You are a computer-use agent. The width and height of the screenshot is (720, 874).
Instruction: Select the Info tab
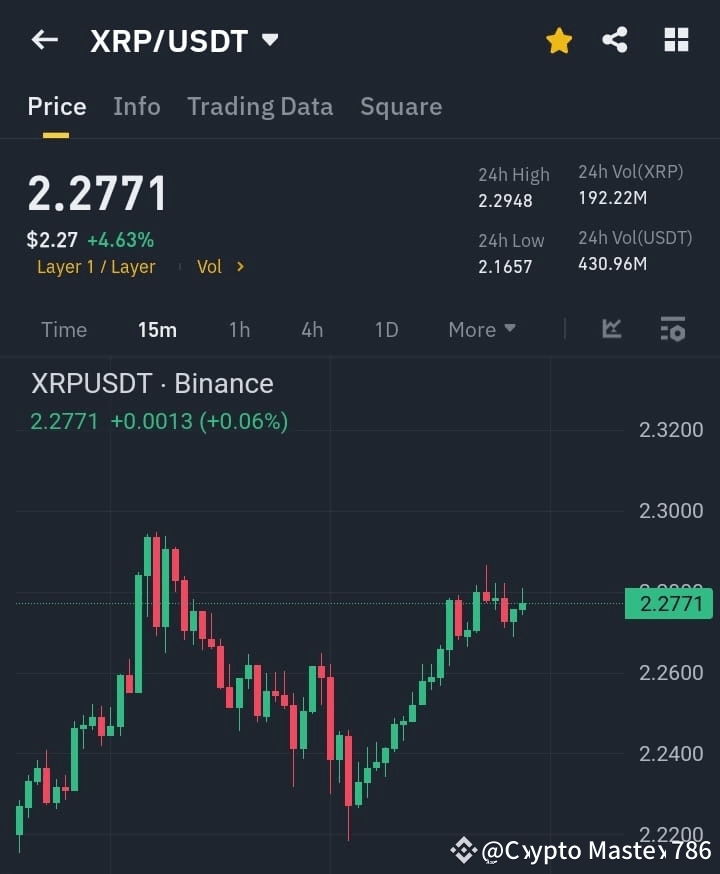pyautogui.click(x=137, y=106)
